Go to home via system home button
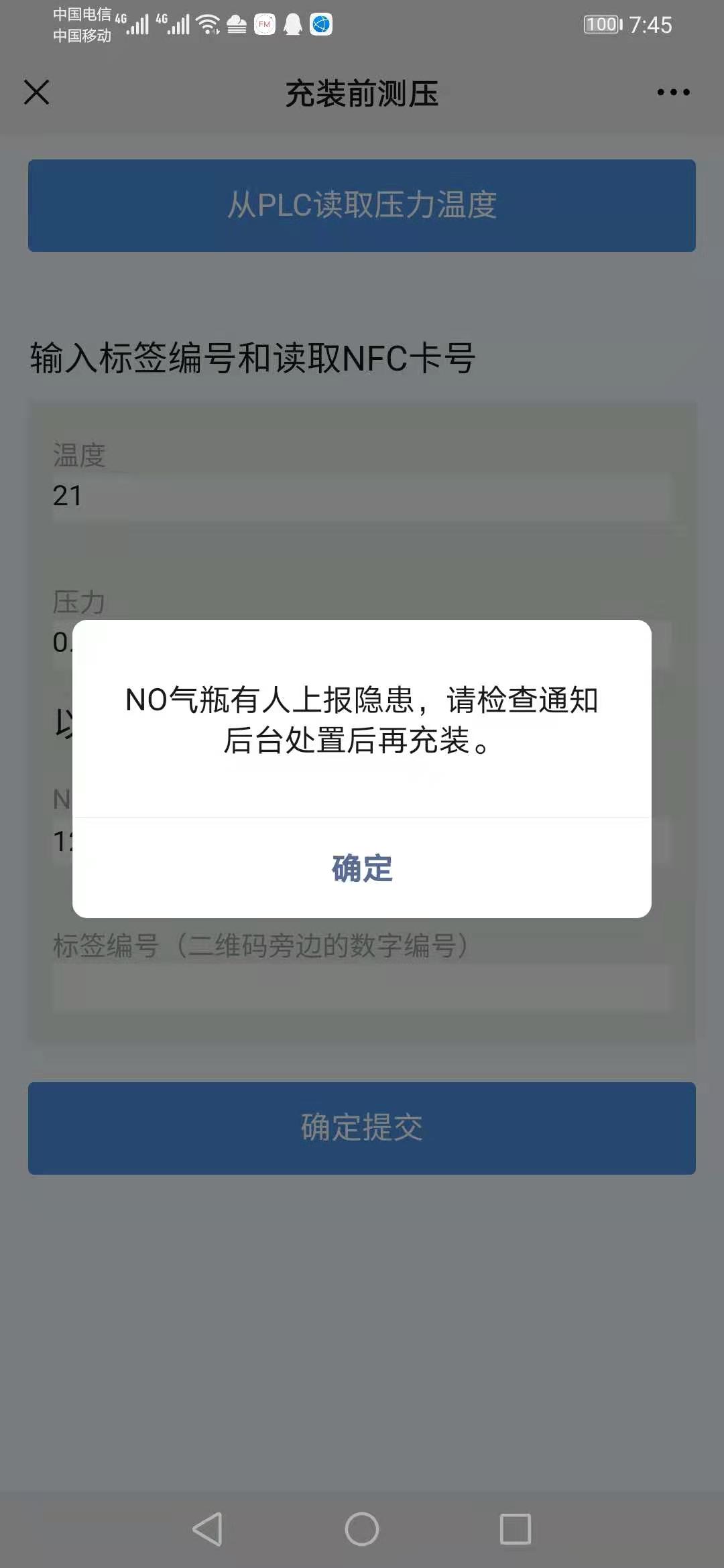The image size is (724, 1568). pyautogui.click(x=362, y=1529)
